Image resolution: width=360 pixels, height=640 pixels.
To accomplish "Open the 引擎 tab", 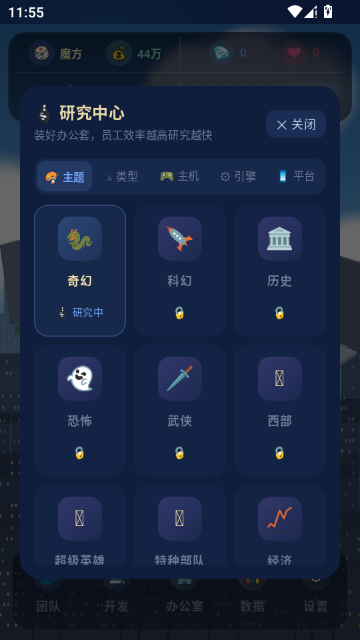I will pos(238,176).
